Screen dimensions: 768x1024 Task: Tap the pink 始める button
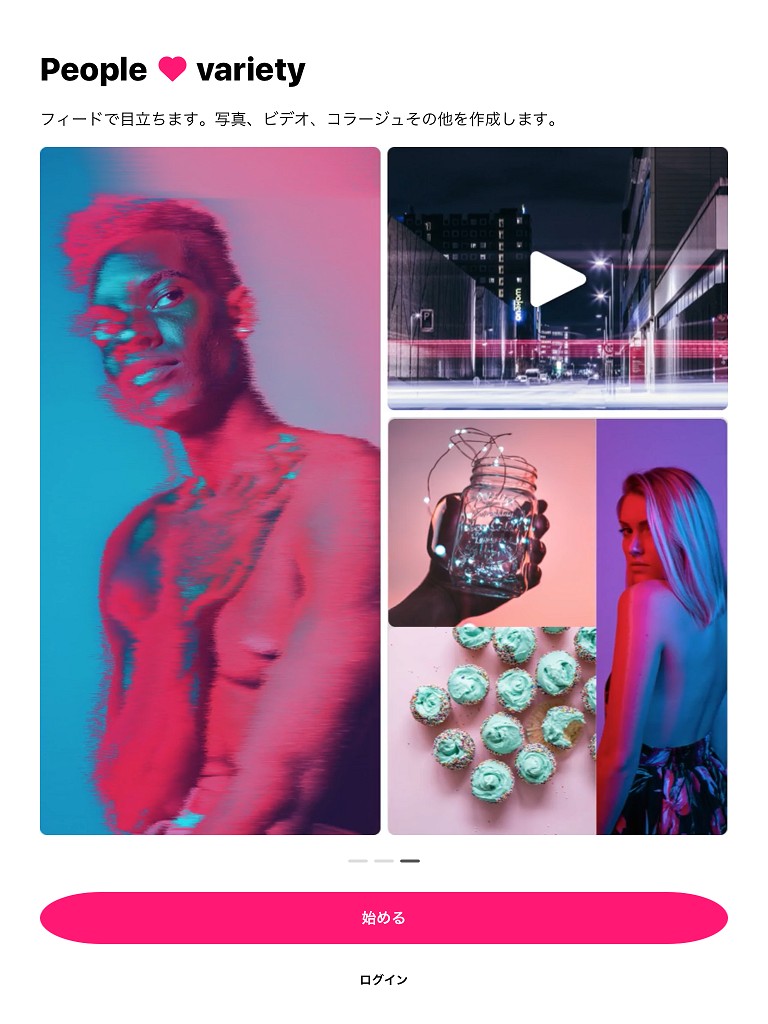(x=384, y=918)
